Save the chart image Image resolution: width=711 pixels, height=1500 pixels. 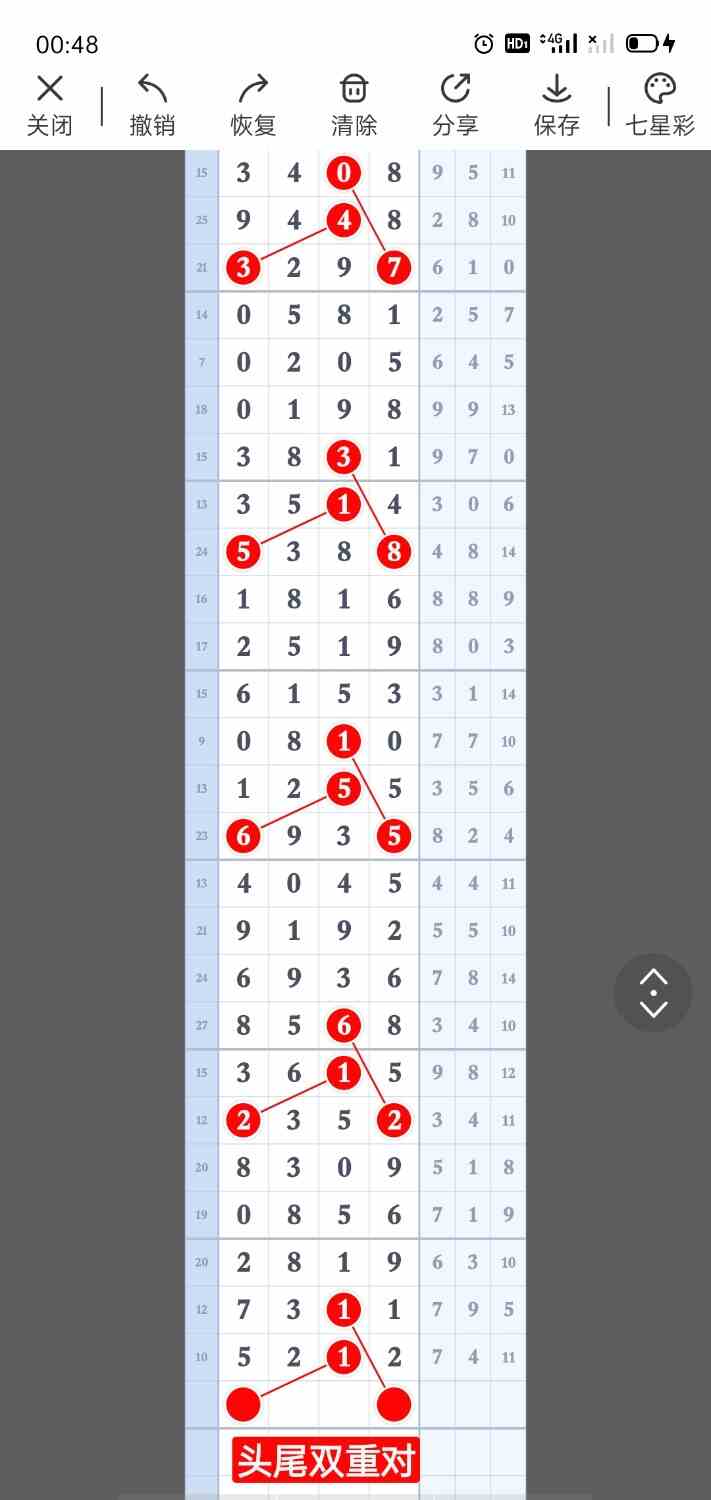point(556,105)
